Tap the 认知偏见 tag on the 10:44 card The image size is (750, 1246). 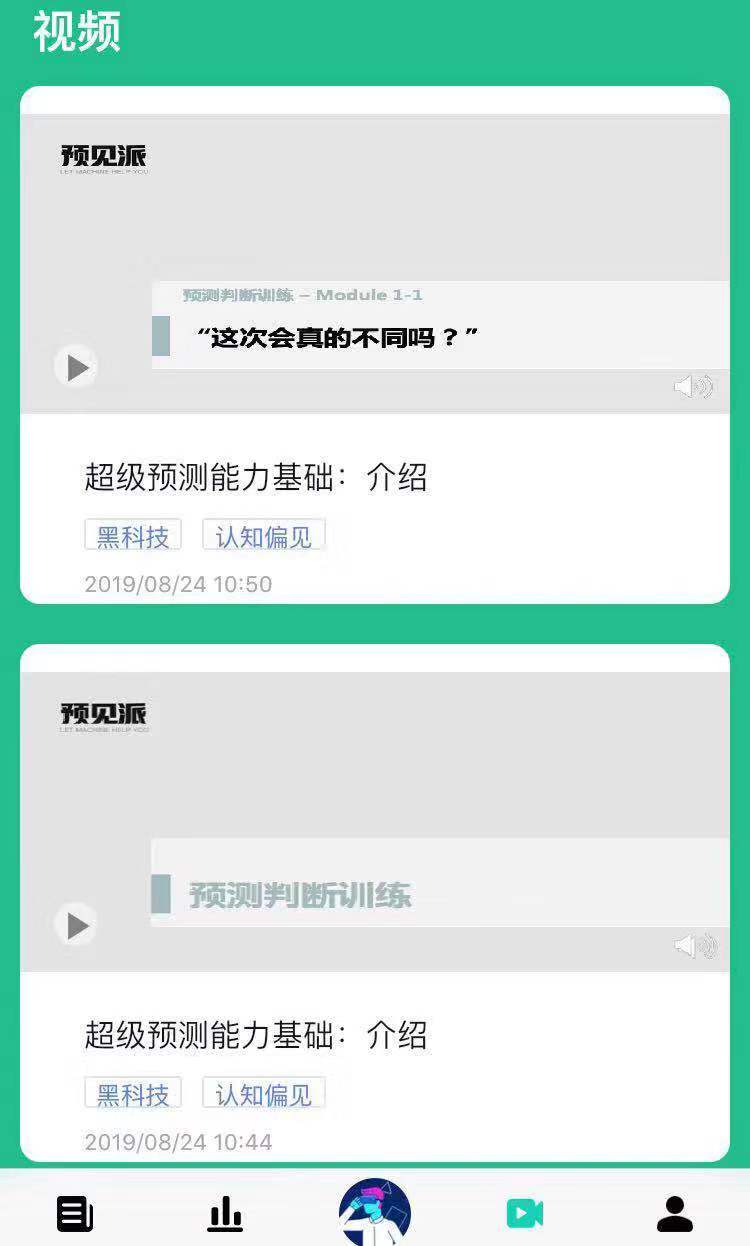pyautogui.click(x=264, y=1094)
